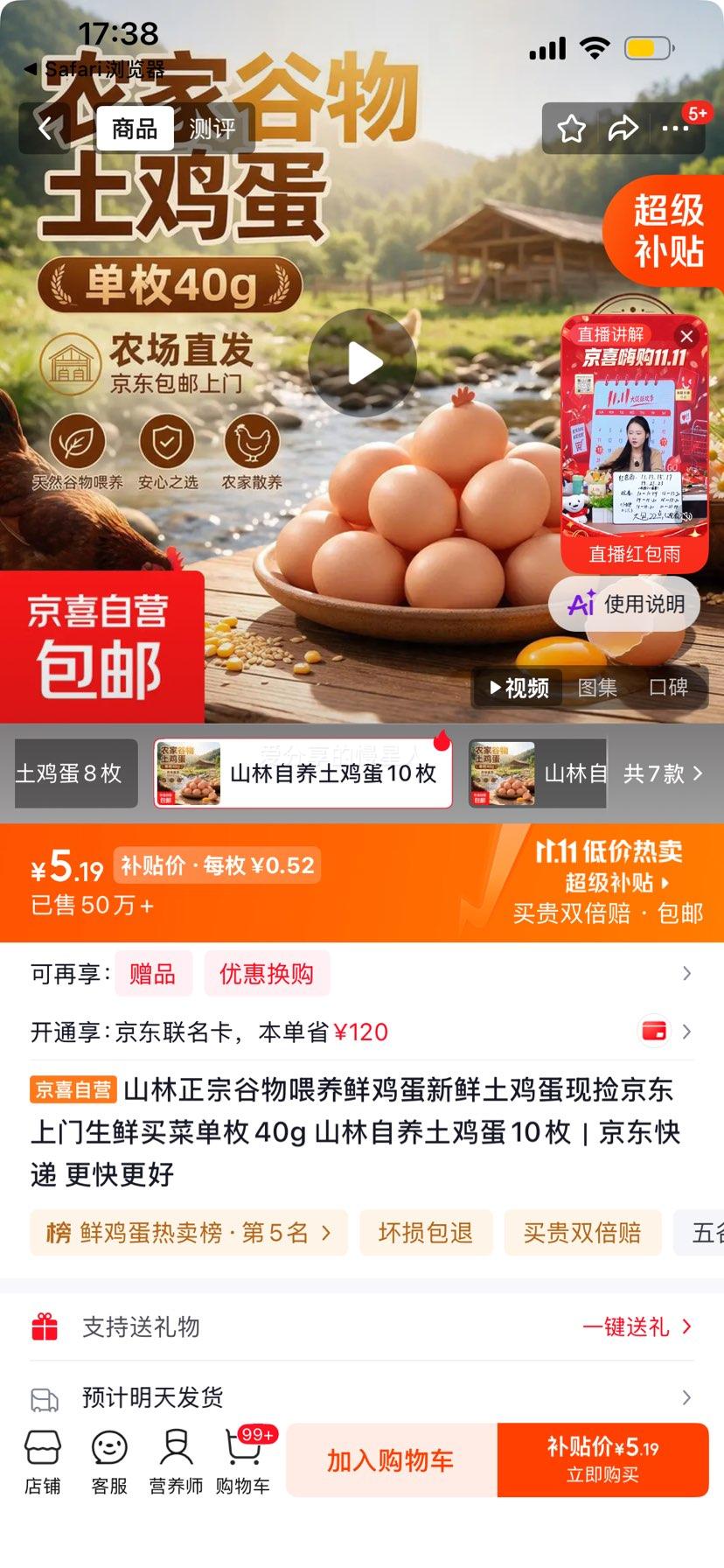Open 鲜鸡蛋热卖榜 第5名 ranking
The height and width of the screenshot is (1568, 724).
click(189, 1233)
